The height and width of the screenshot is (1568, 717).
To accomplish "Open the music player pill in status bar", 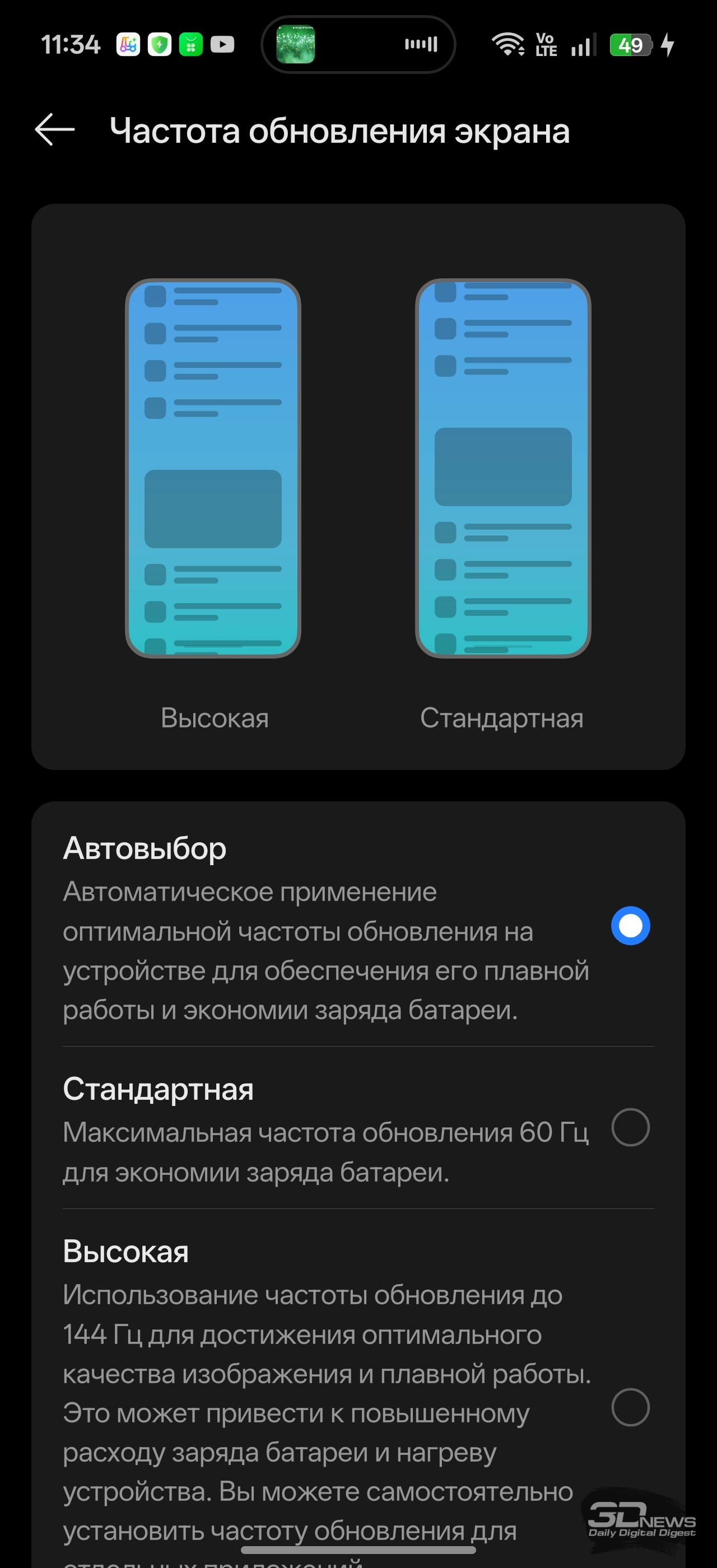I will click(358, 44).
